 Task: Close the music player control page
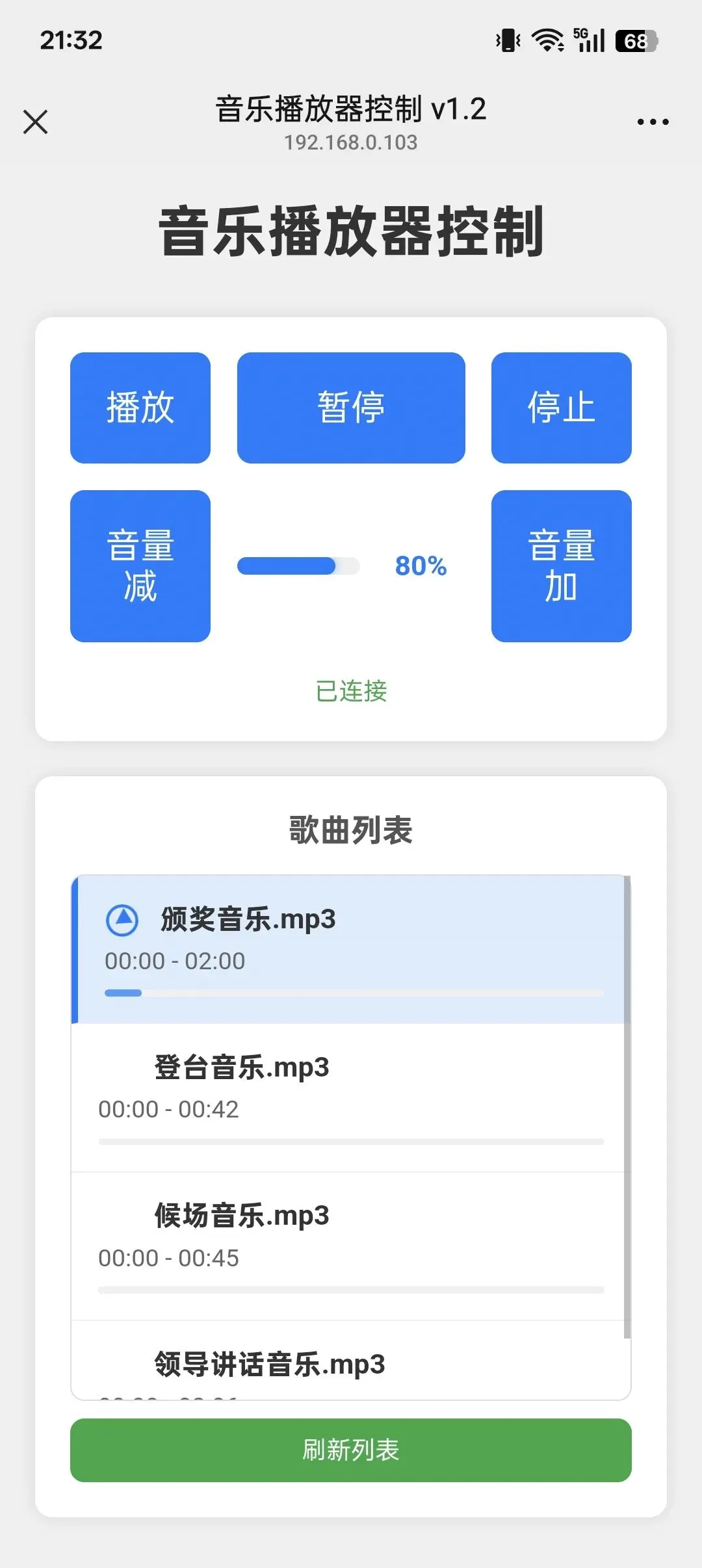click(x=36, y=122)
